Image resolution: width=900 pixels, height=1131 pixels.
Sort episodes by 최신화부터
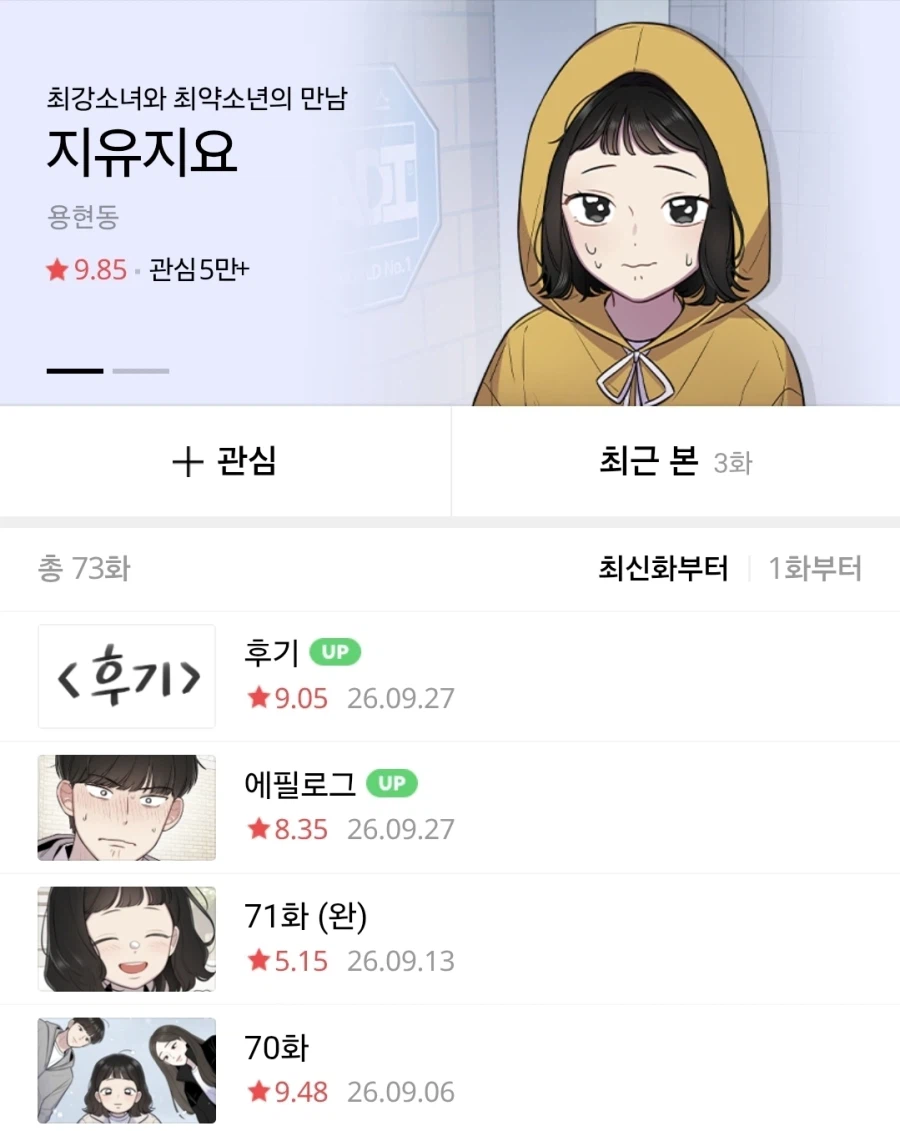[x=663, y=568]
